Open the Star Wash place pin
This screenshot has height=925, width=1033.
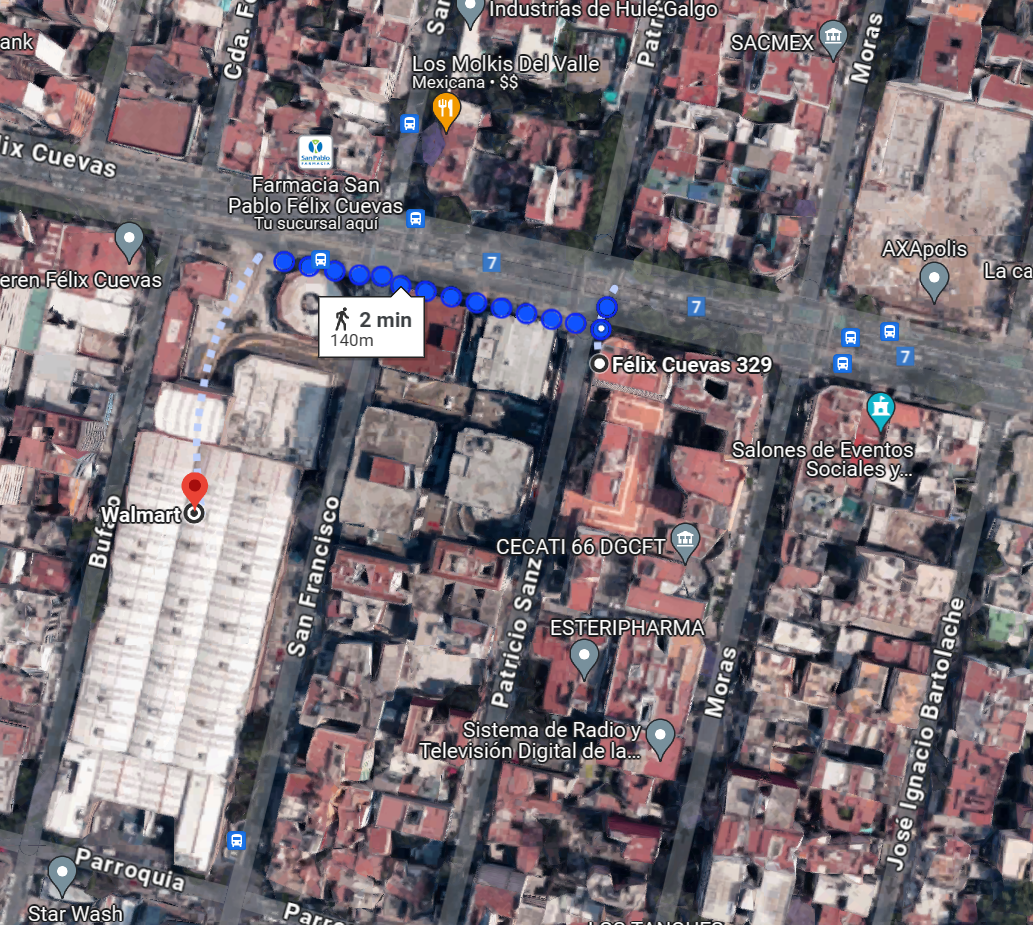[62, 876]
